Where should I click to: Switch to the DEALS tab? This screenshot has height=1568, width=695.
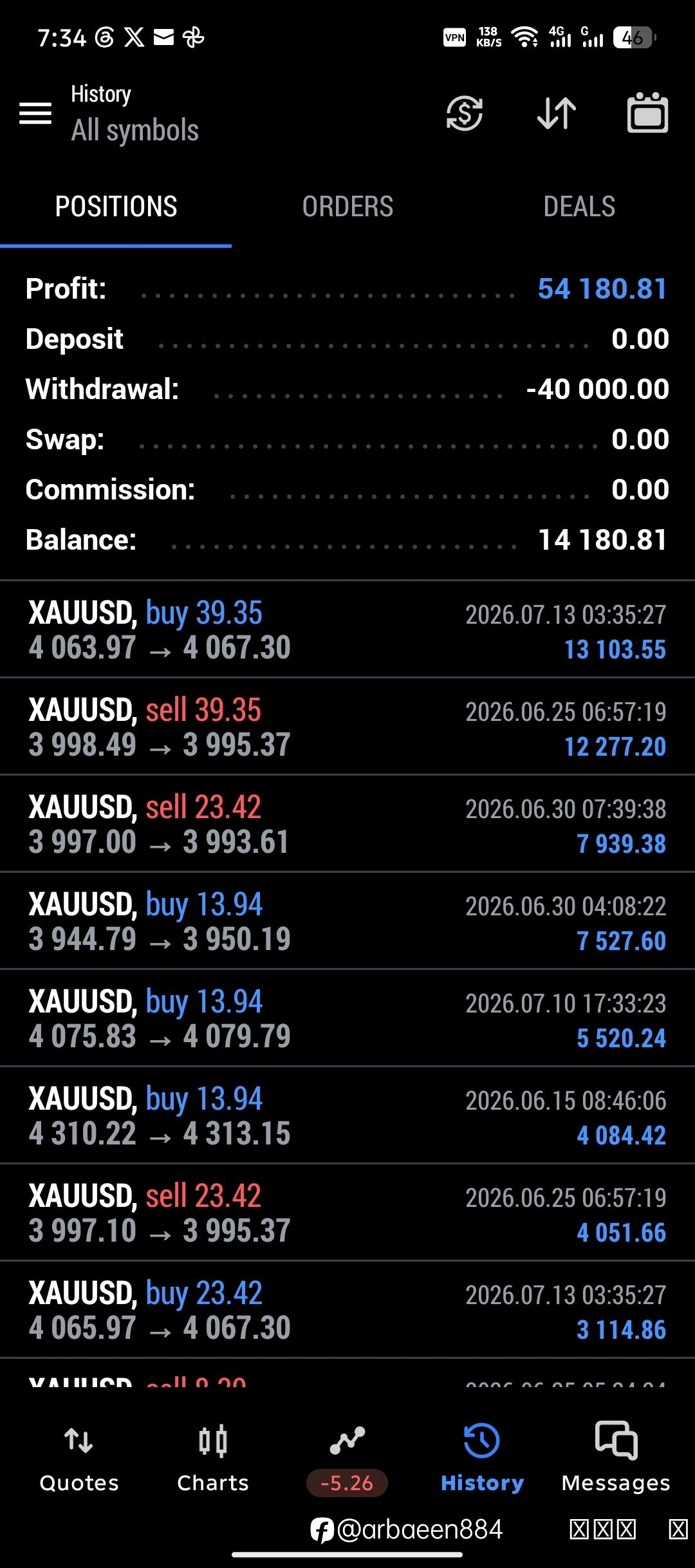coord(579,207)
